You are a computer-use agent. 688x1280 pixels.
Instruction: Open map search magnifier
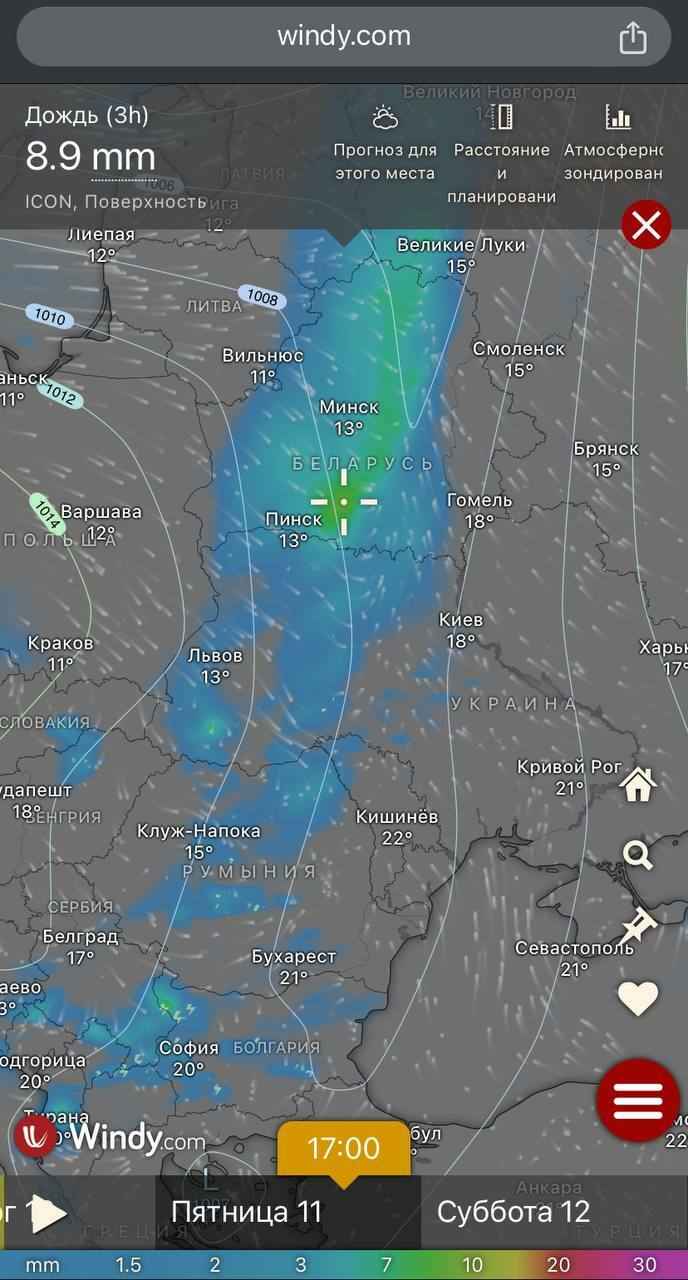(x=638, y=855)
